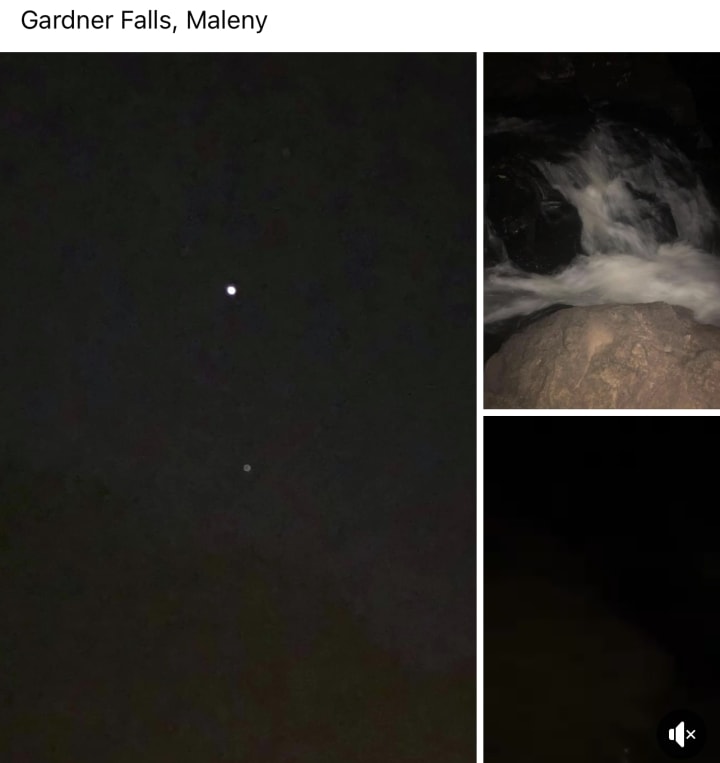Image resolution: width=720 pixels, height=763 pixels.
Task: Open the waterfall and rock photo
Action: 602,230
